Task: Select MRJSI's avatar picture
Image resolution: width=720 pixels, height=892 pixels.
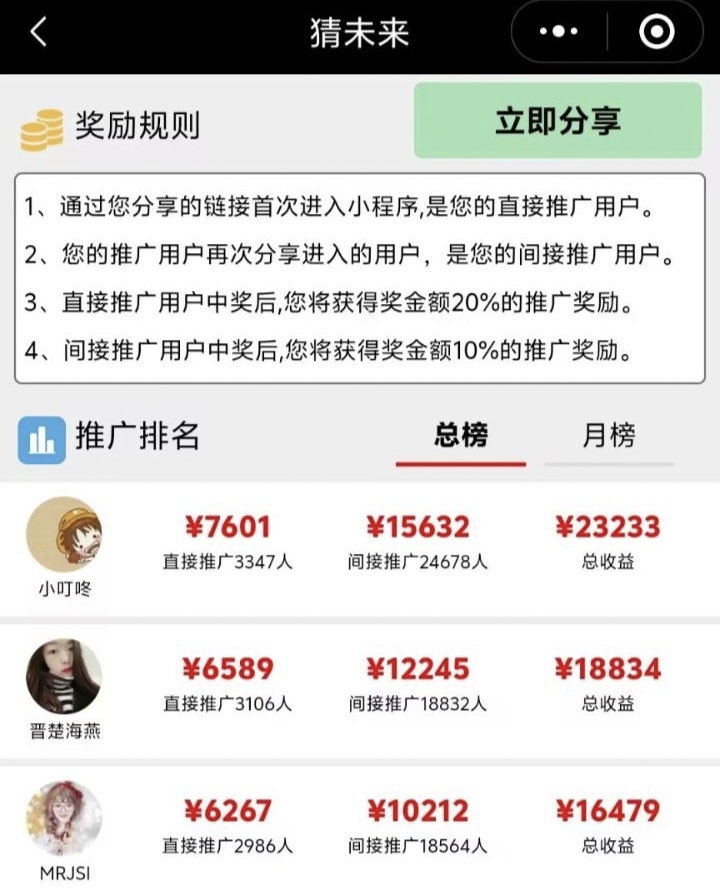Action: pyautogui.click(x=65, y=813)
